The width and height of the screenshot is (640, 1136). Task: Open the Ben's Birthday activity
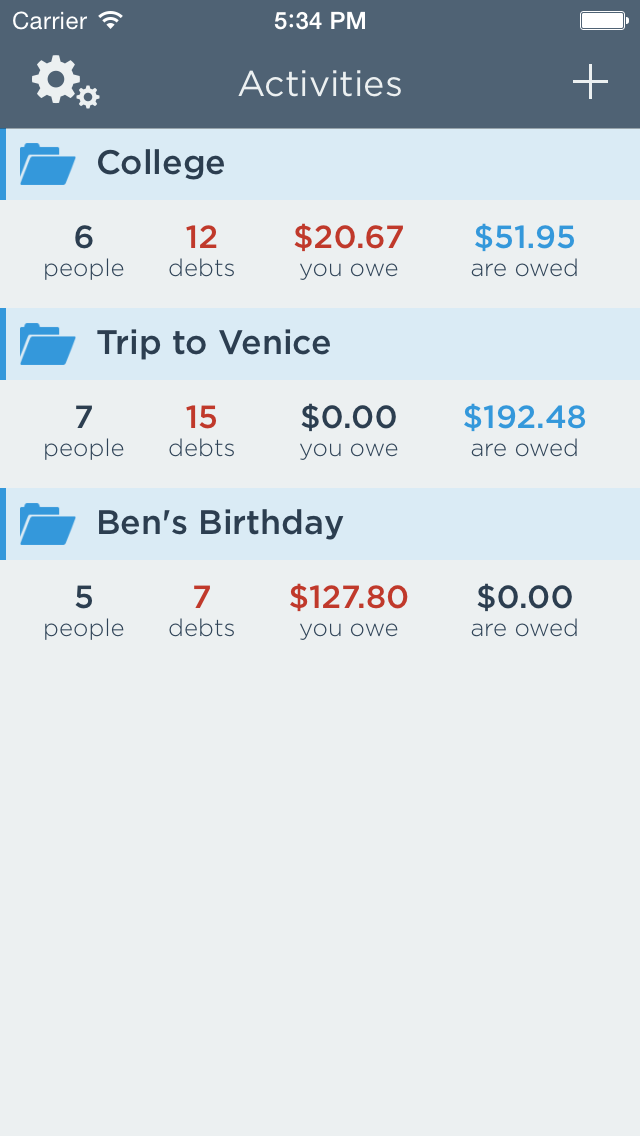coord(219,524)
